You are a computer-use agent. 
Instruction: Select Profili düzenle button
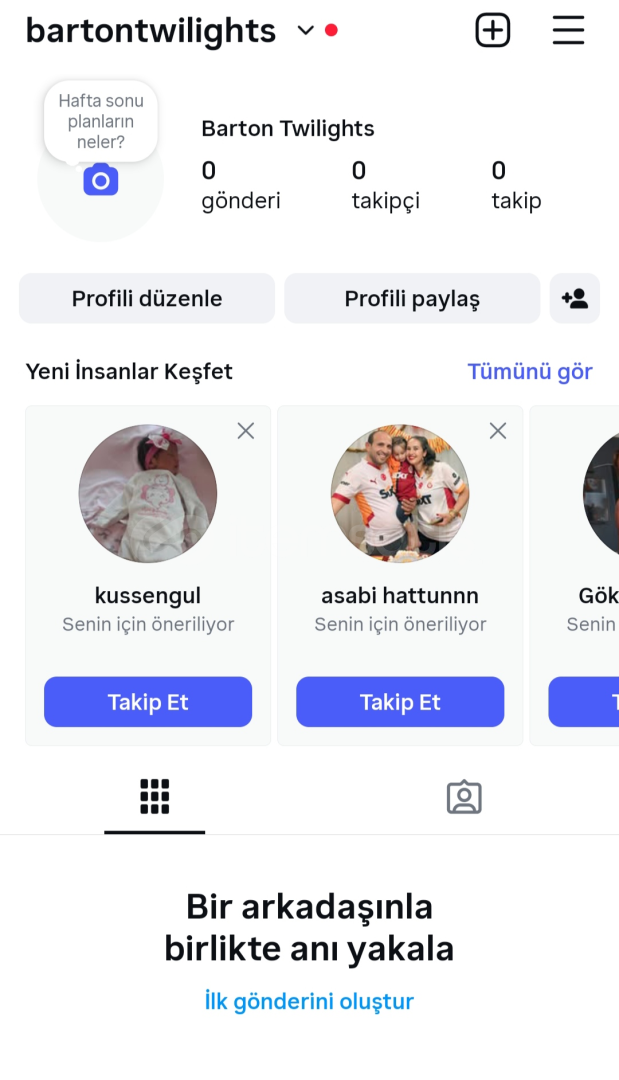(147, 299)
